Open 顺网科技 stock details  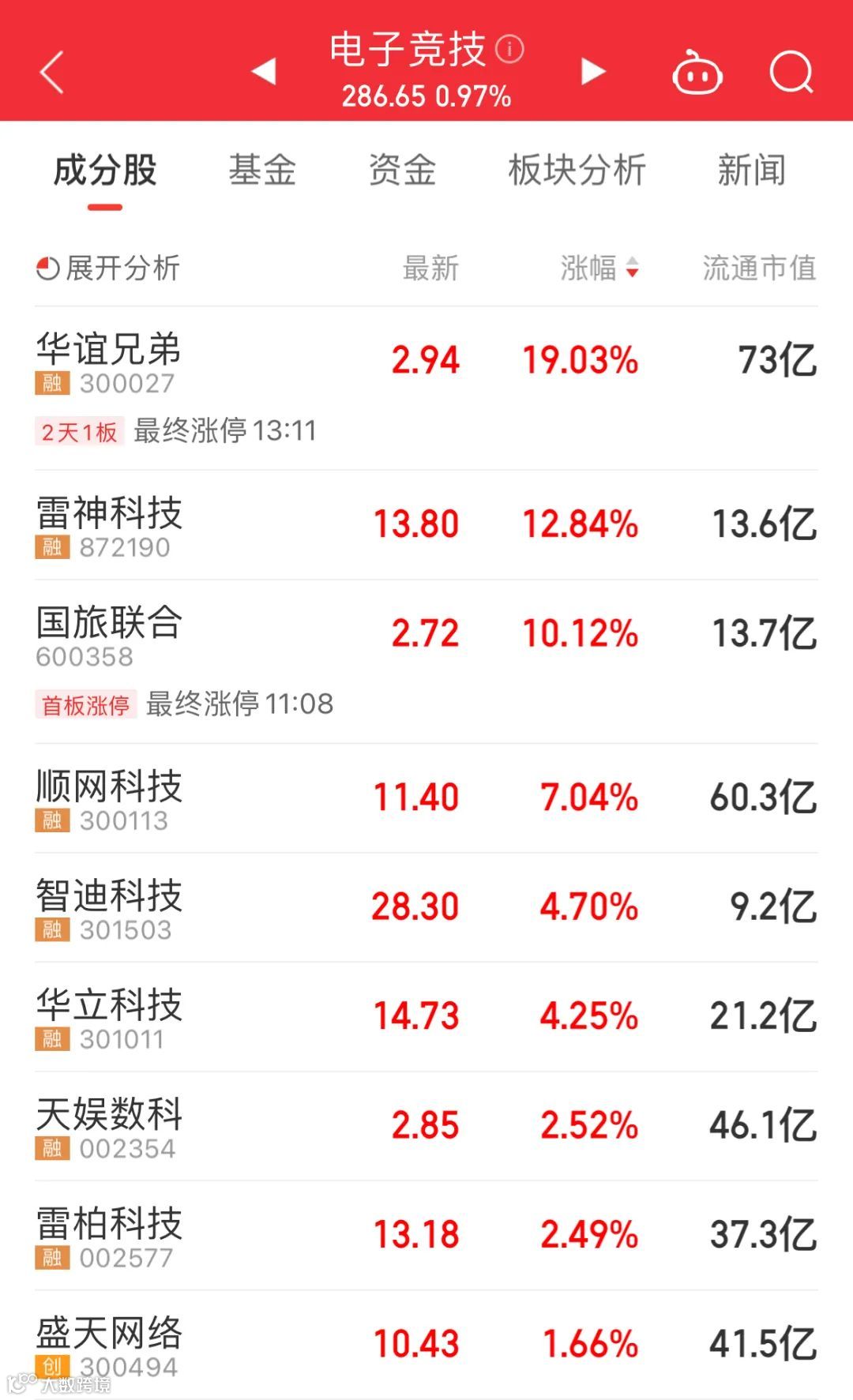click(109, 786)
